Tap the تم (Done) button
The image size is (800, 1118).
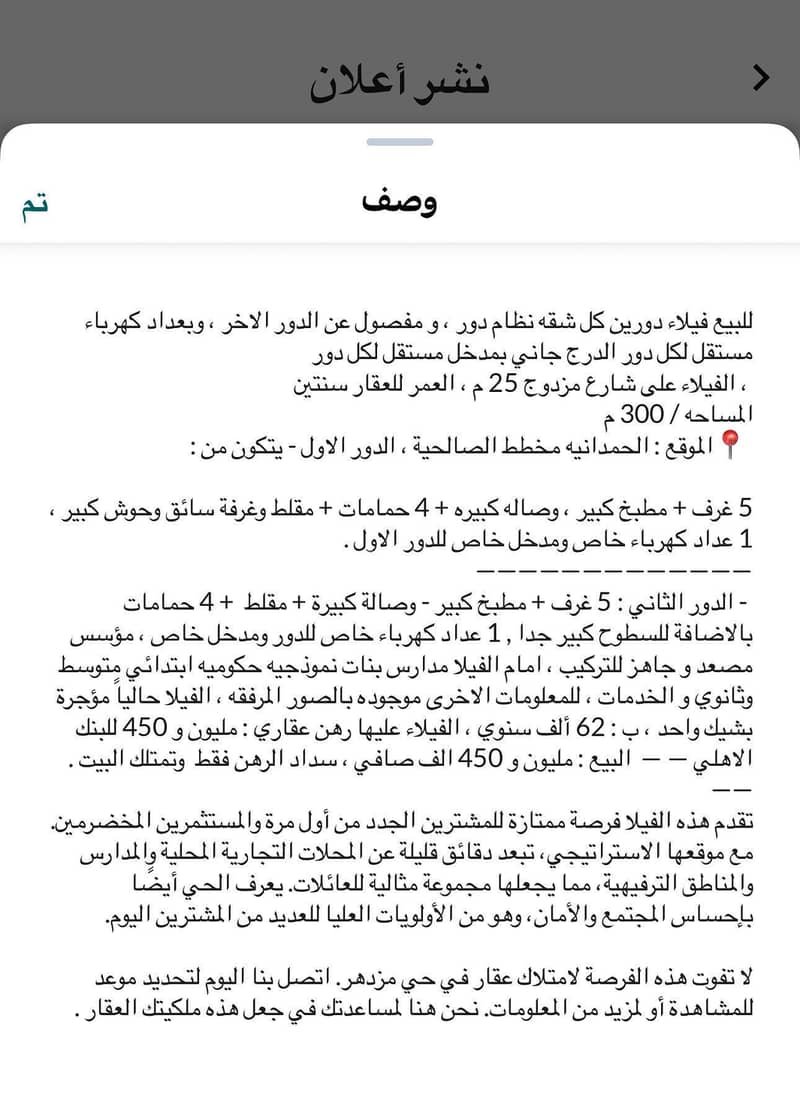(36, 204)
